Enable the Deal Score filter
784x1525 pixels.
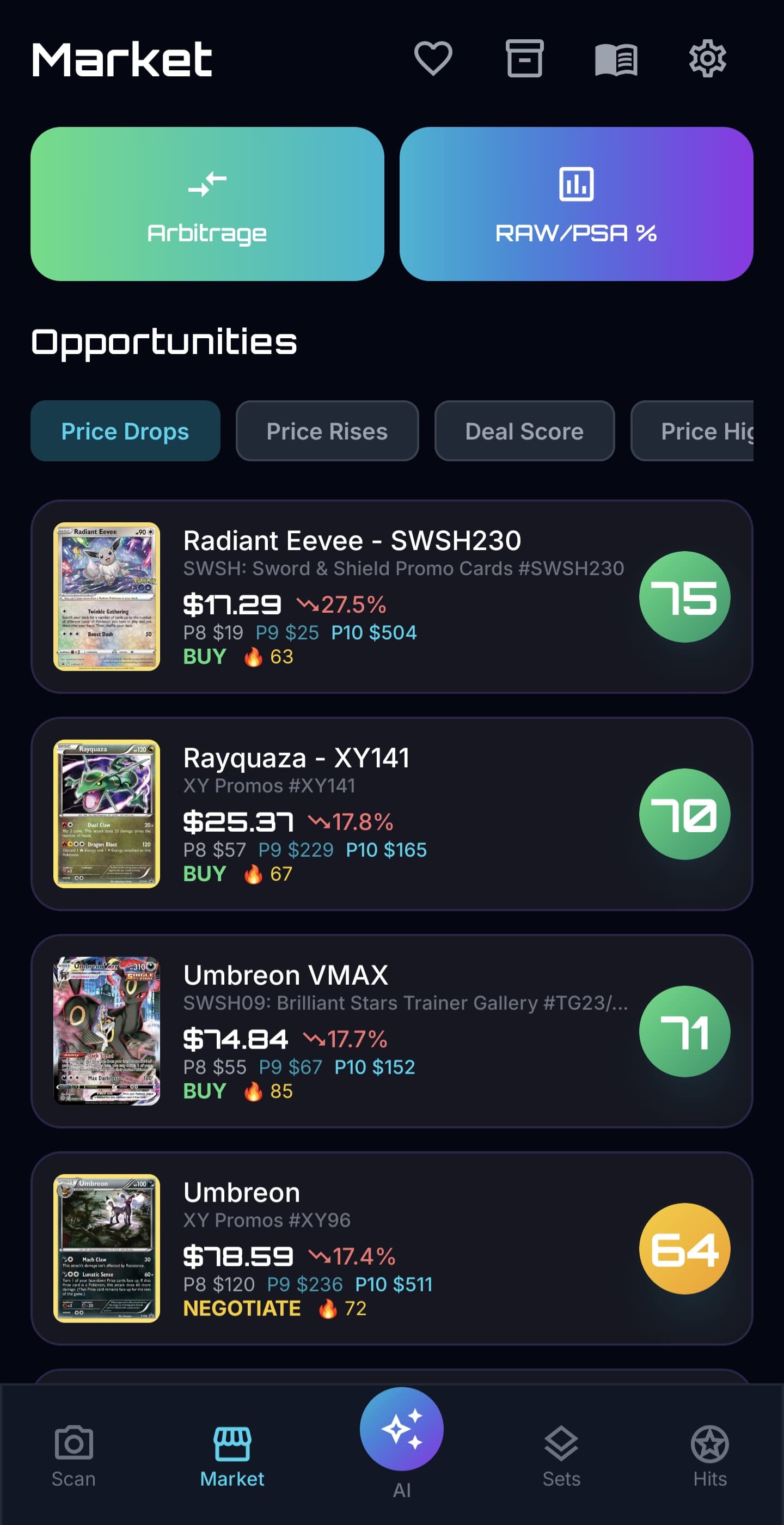coord(524,431)
